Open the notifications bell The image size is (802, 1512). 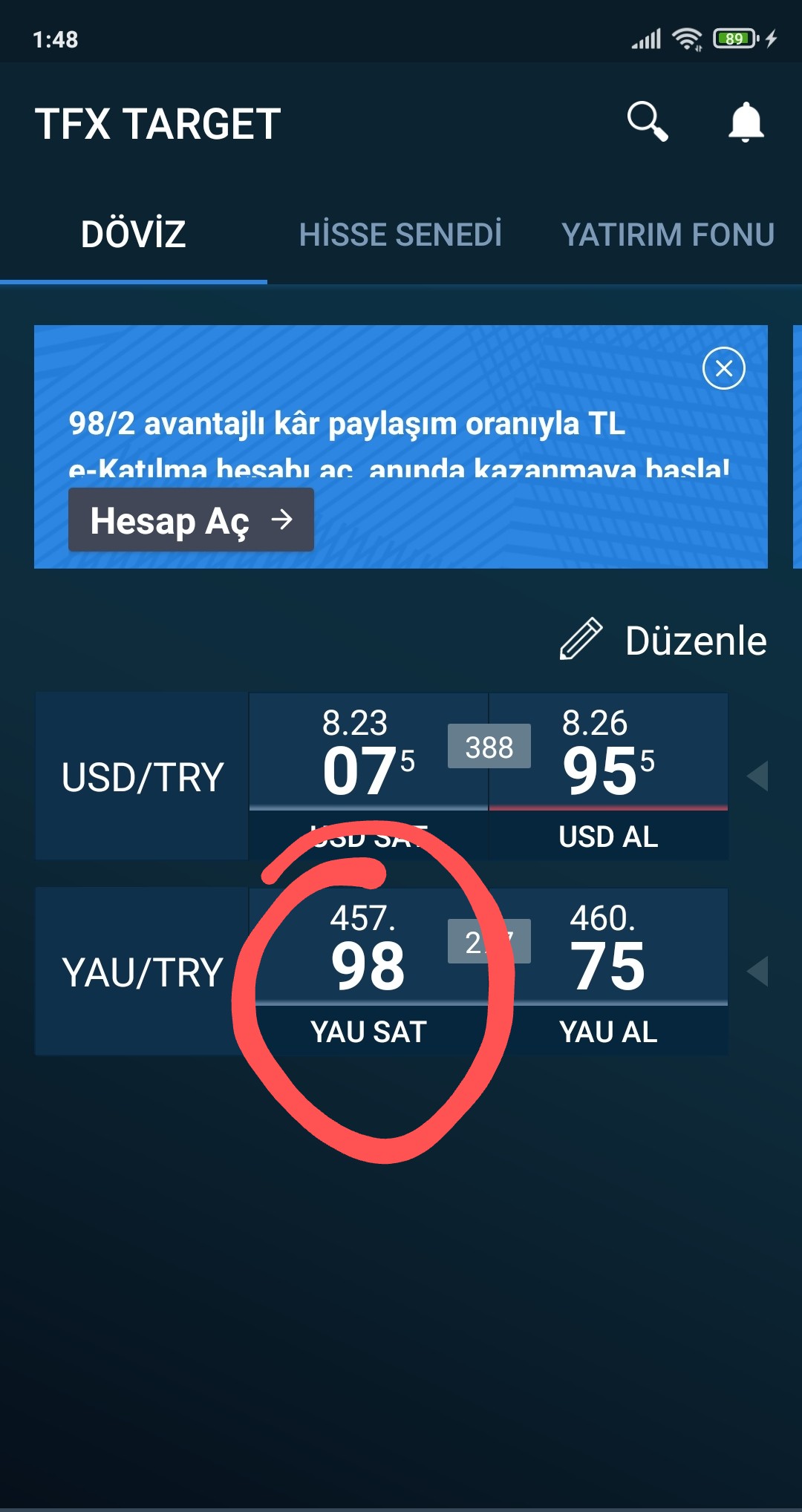click(746, 122)
